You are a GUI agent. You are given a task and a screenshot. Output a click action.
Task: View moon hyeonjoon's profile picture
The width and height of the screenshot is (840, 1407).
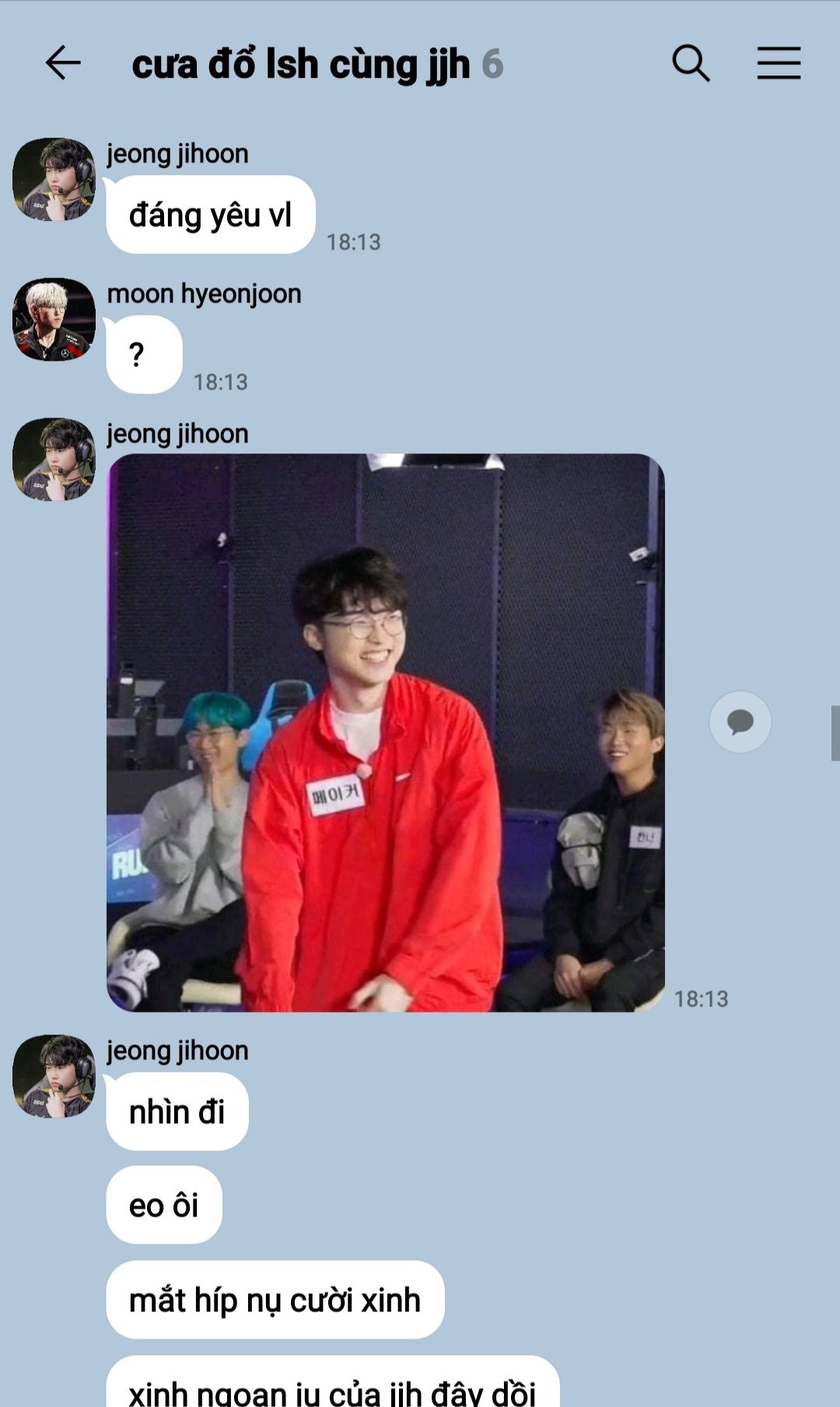pyautogui.click(x=54, y=320)
